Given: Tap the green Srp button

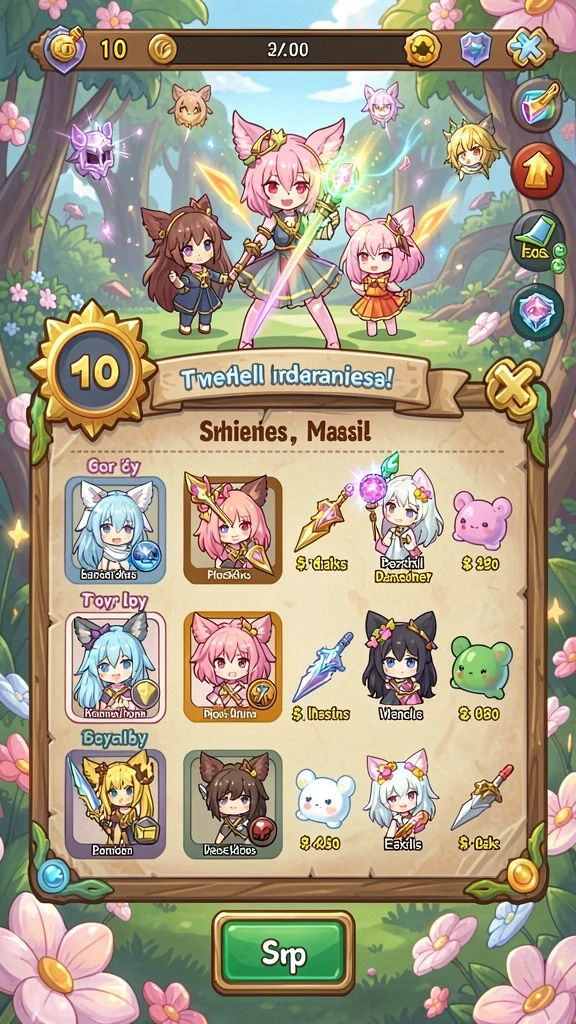Looking at the screenshot, I should tap(284, 953).
